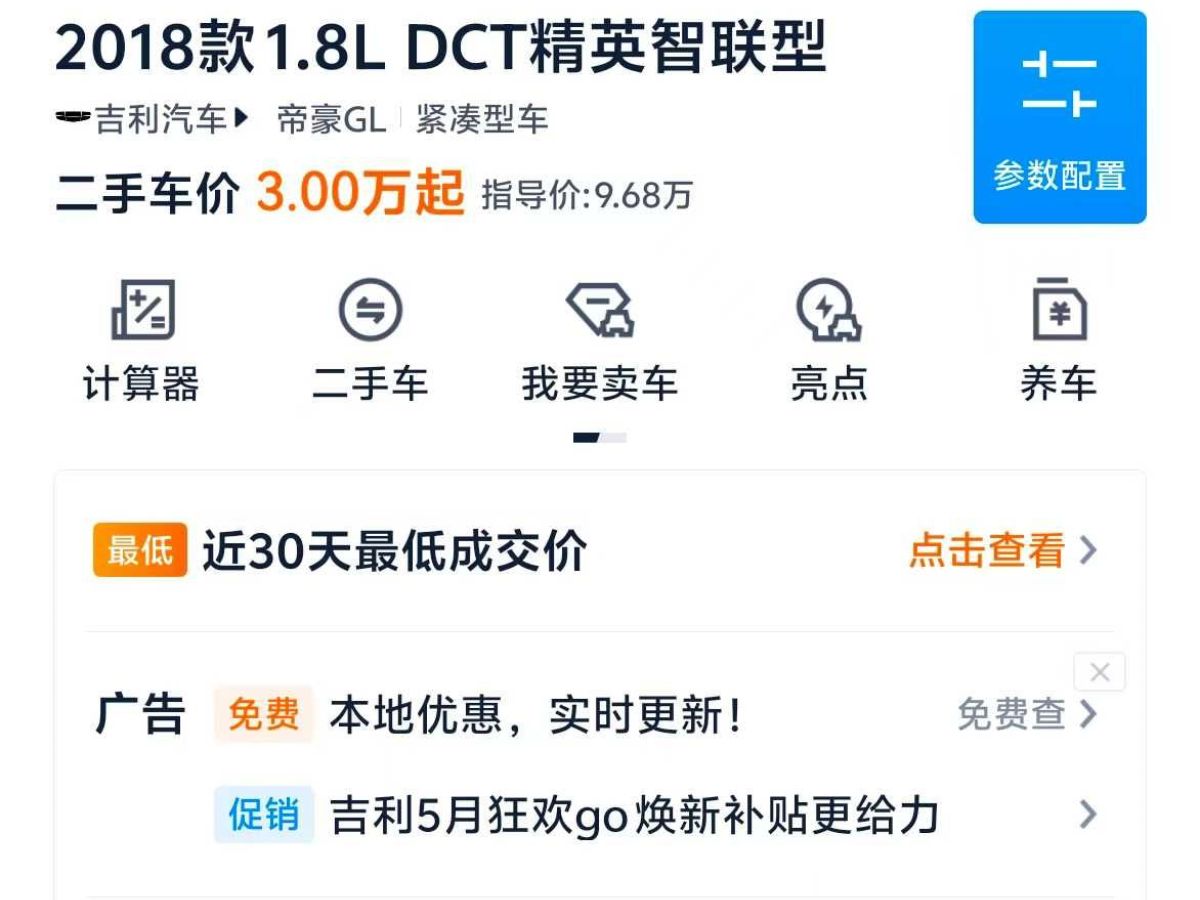1200x900 pixels.
Task: Dismiss the 广告 ad with the X
Action: coord(1099,672)
